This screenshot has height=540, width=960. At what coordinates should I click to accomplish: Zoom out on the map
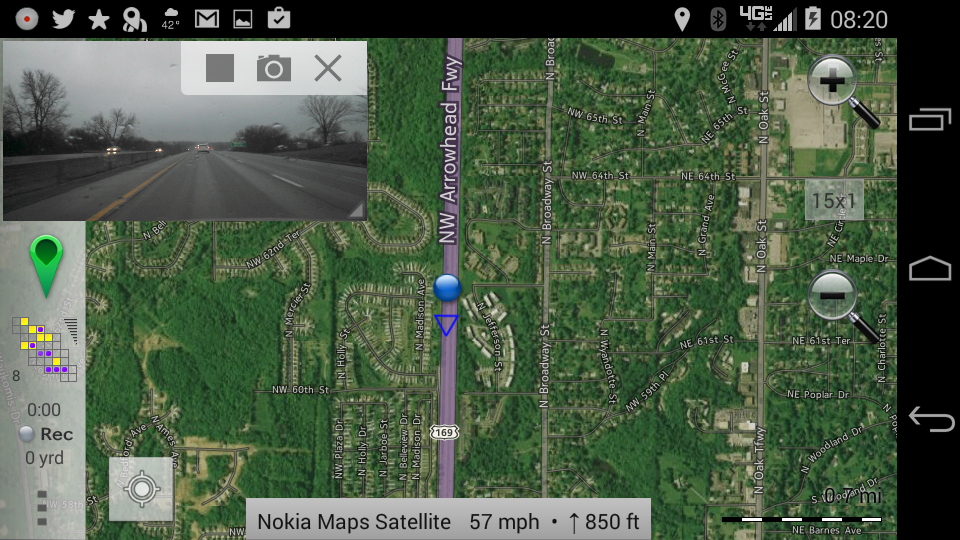click(834, 297)
